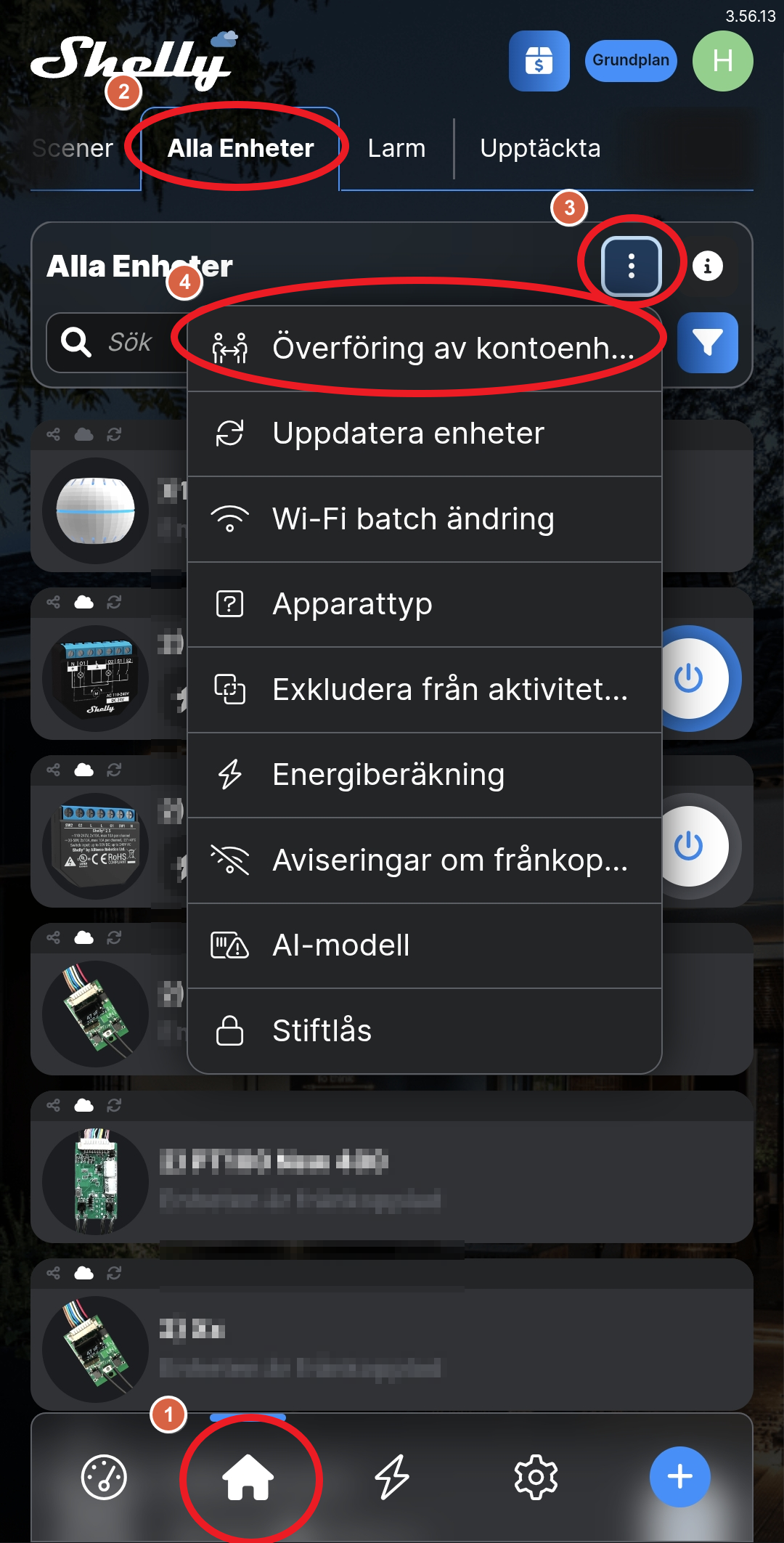This screenshot has width=784, height=1543.
Task: Open Exkludera från aktivitet option
Action: click(x=424, y=690)
